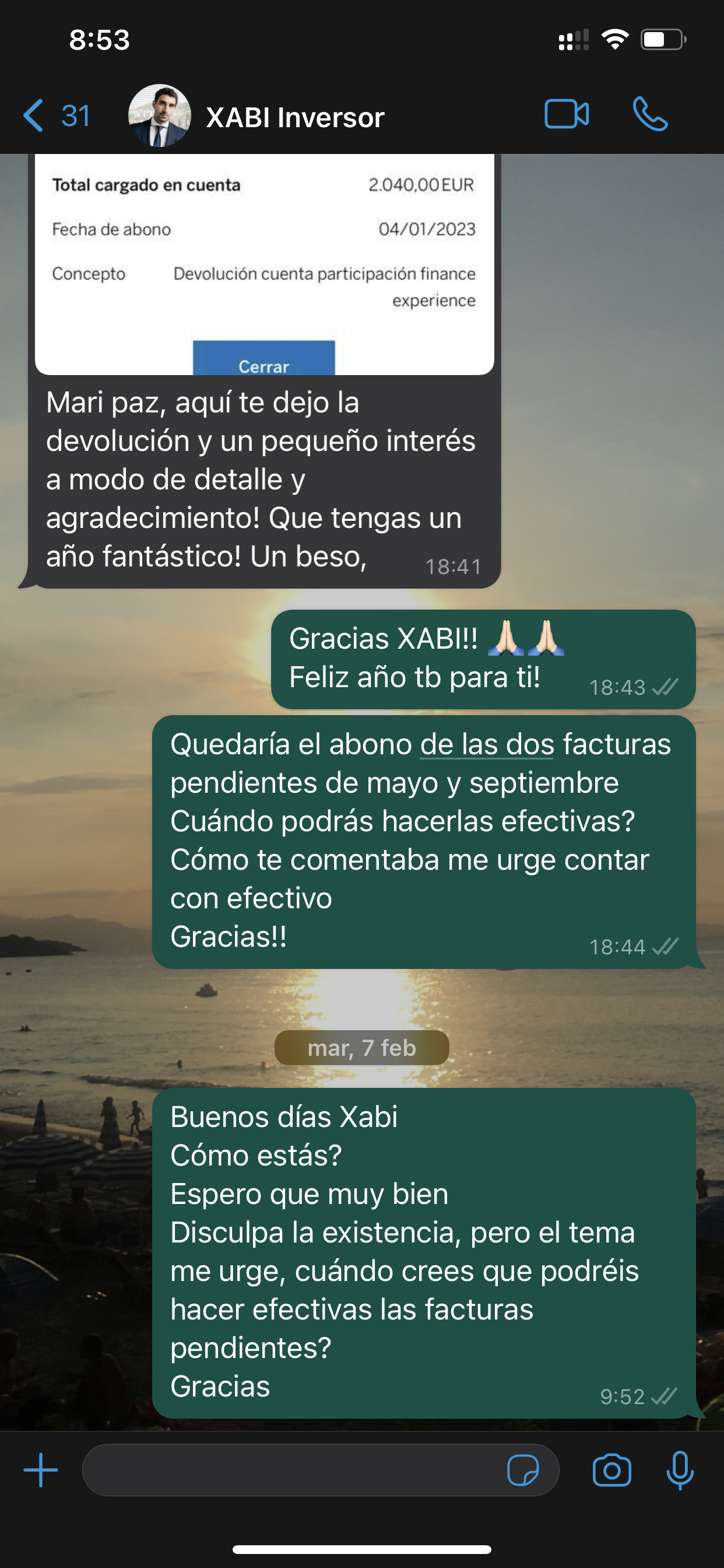Open the camera to send a photo
The width and height of the screenshot is (724, 1568).
pos(611,1470)
